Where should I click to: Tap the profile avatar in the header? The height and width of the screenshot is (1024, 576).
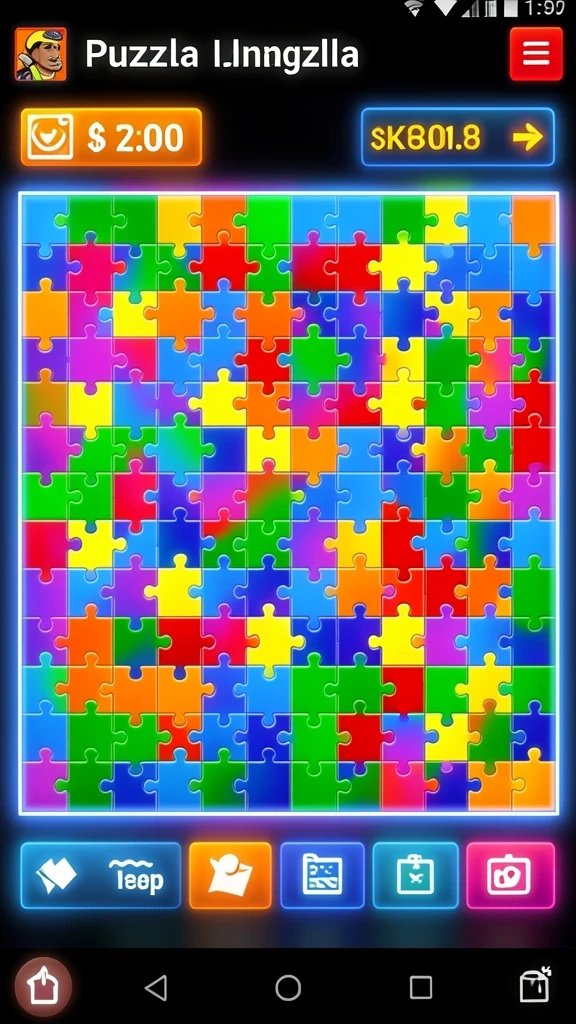click(40, 54)
